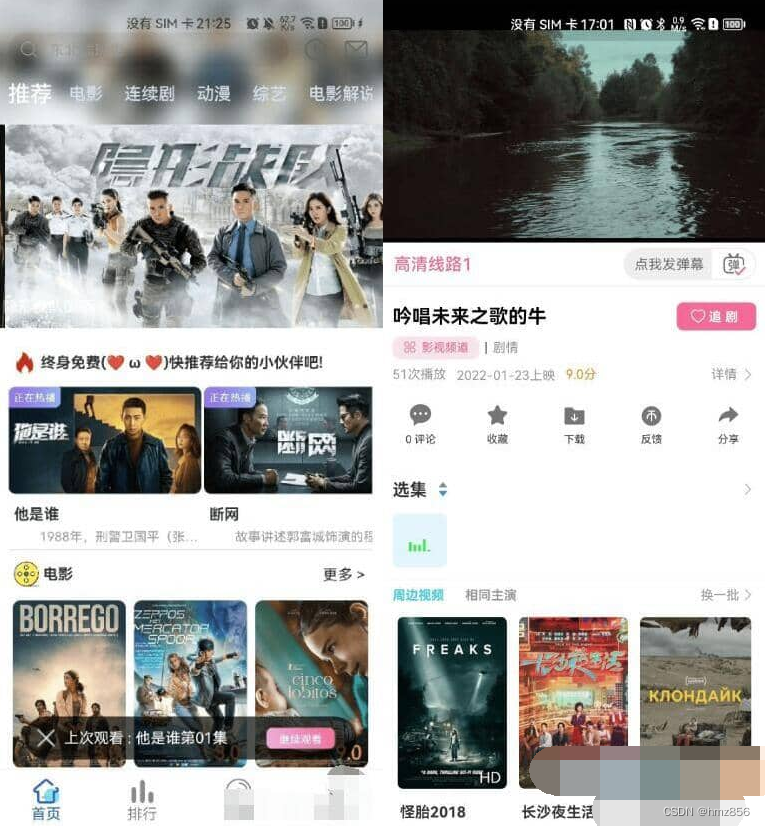Add the video to 收藏 favorites
765x826 pixels.
click(x=497, y=424)
